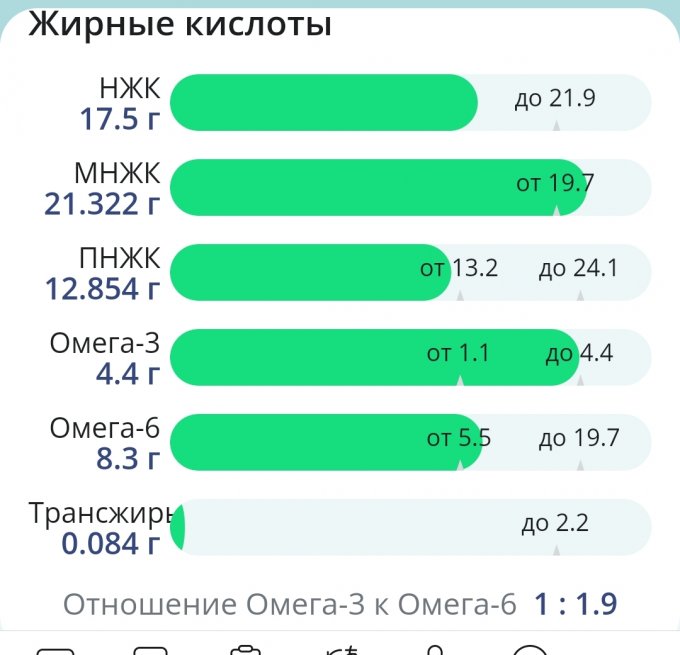The height and width of the screenshot is (655, 680).
Task: Tap the Омега-6 8.3 г row
Action: (x=340, y=442)
